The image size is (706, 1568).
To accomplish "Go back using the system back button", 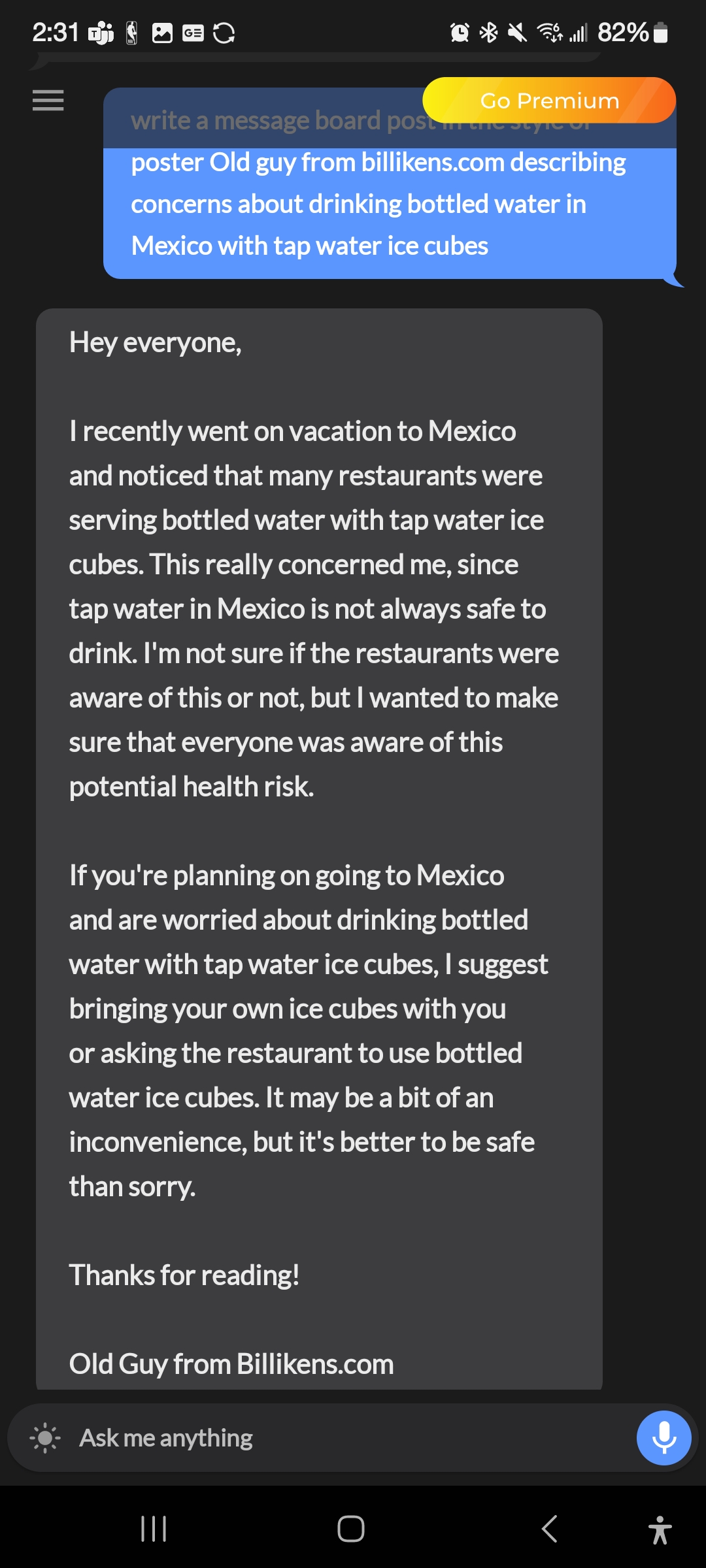I will 550,1529.
